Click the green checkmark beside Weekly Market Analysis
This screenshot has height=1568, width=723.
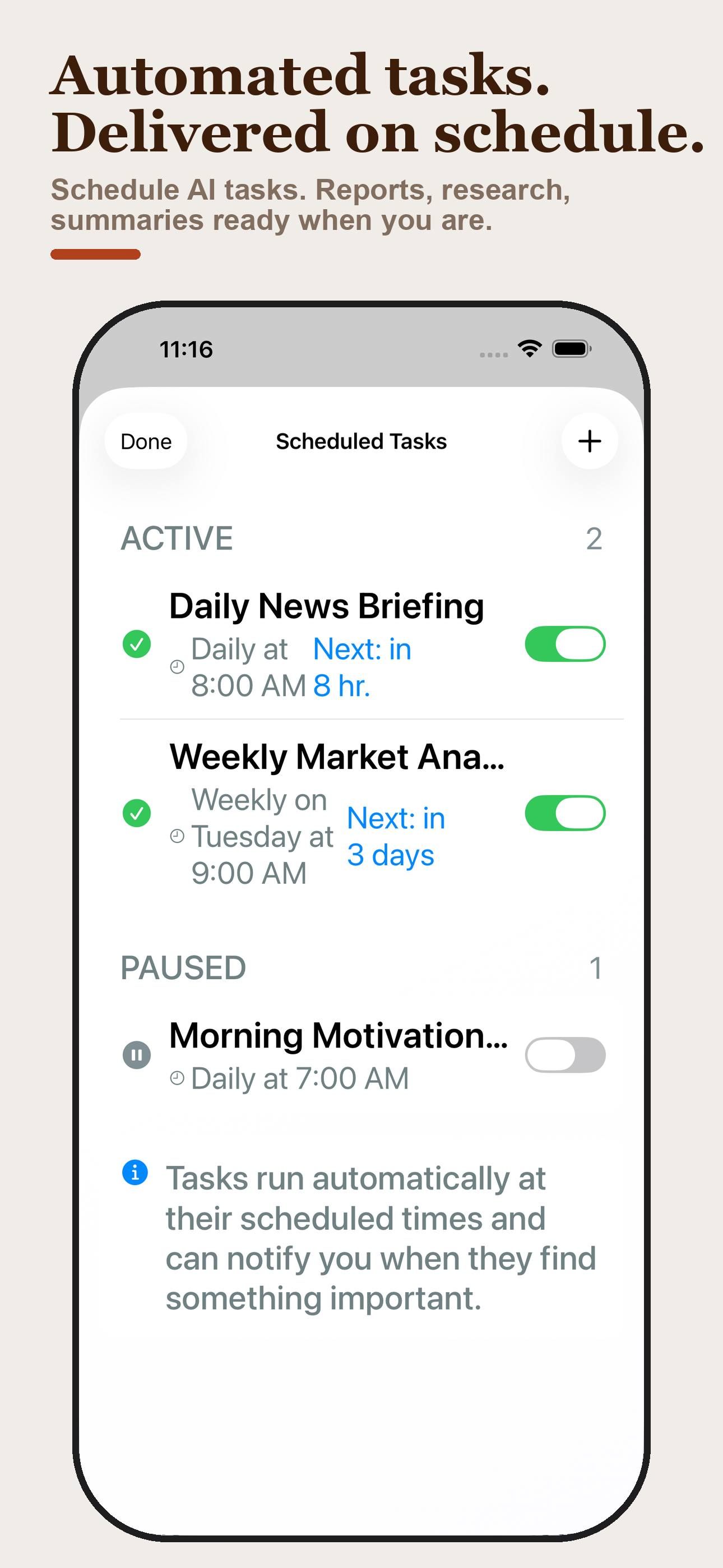coord(137,813)
